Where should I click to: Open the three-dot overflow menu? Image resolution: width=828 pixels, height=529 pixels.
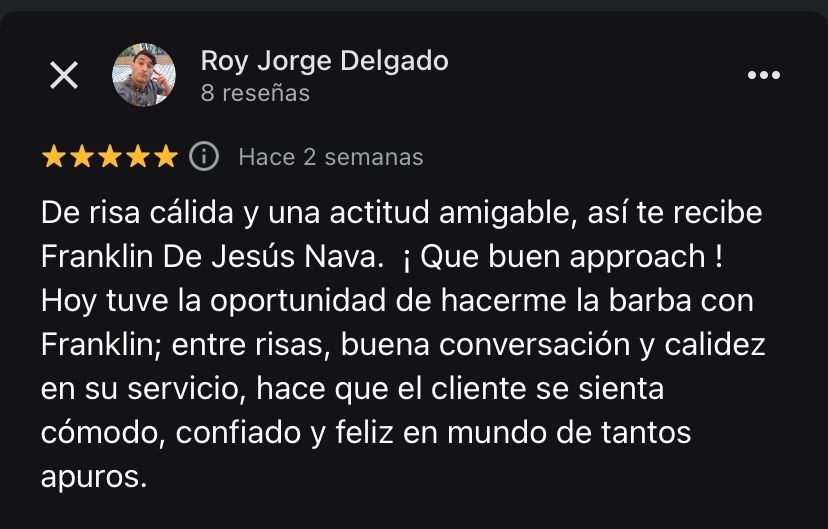[x=764, y=75]
